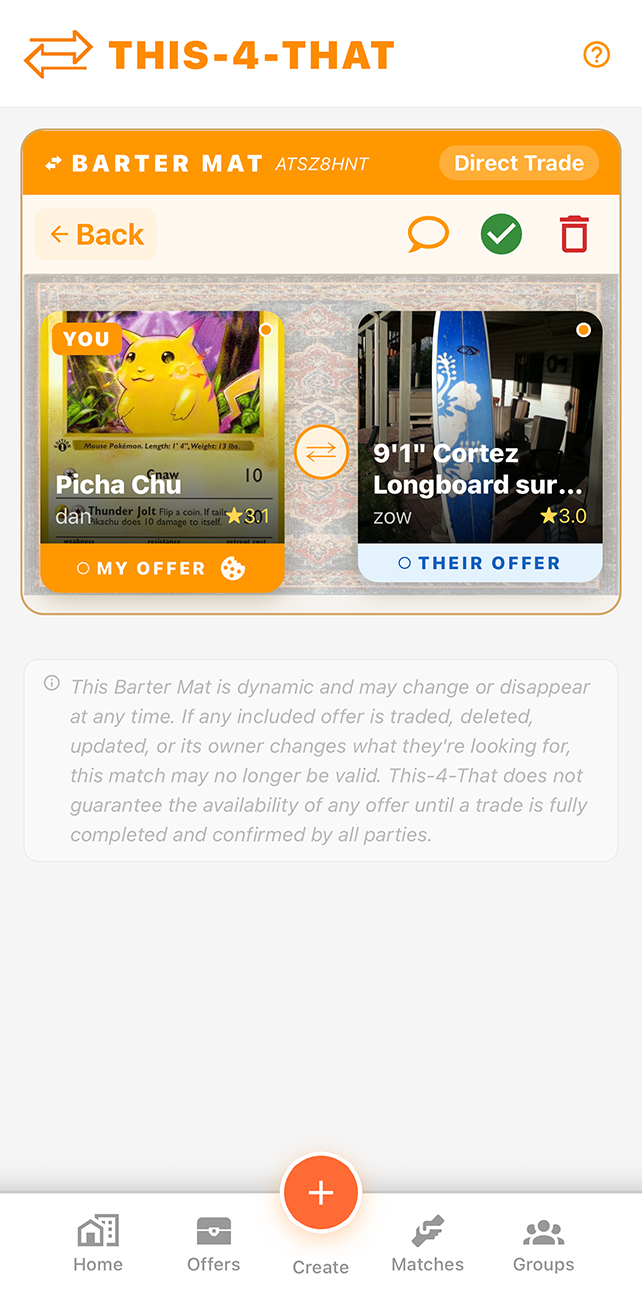Open the chat speech bubble
The image size is (642, 1300).
[x=428, y=234]
